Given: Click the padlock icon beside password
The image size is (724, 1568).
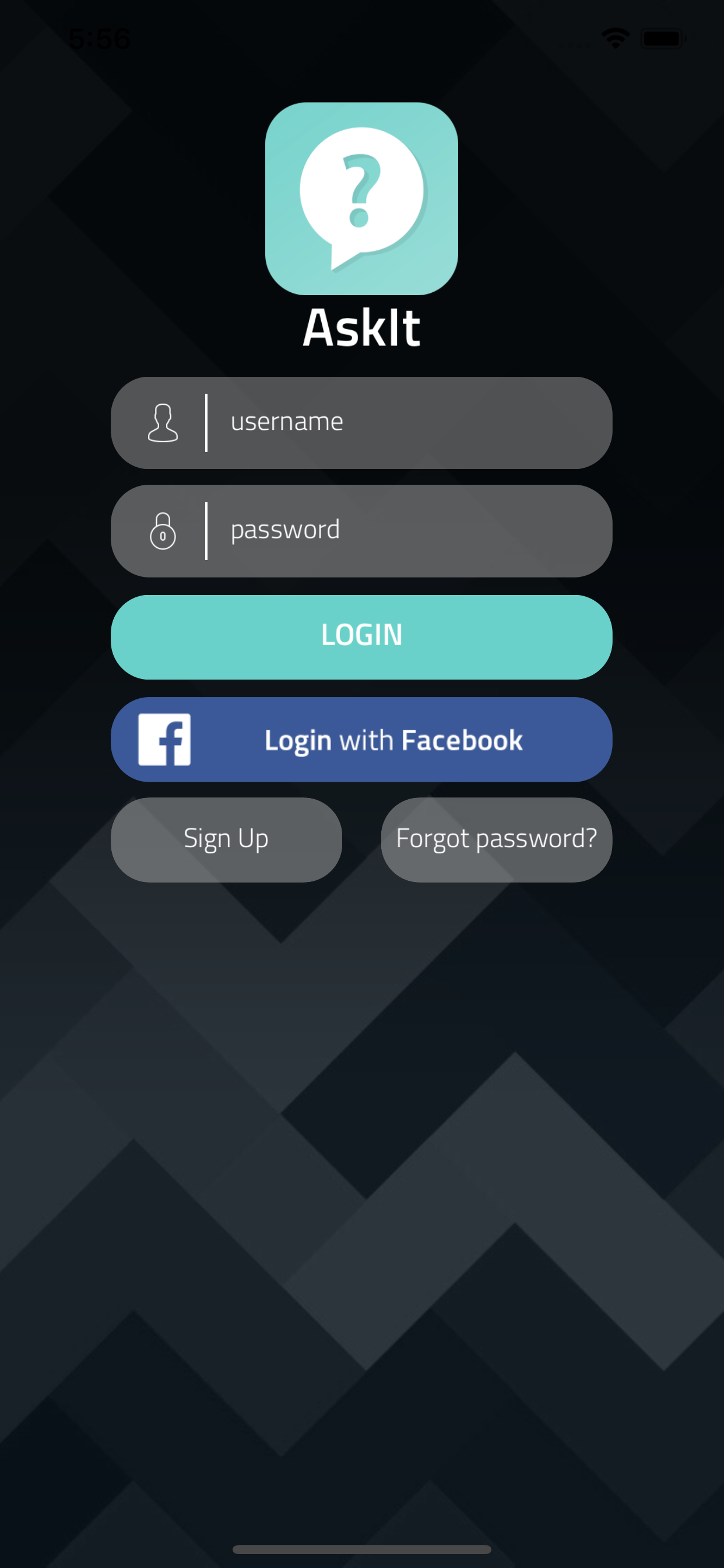Looking at the screenshot, I should [x=163, y=531].
